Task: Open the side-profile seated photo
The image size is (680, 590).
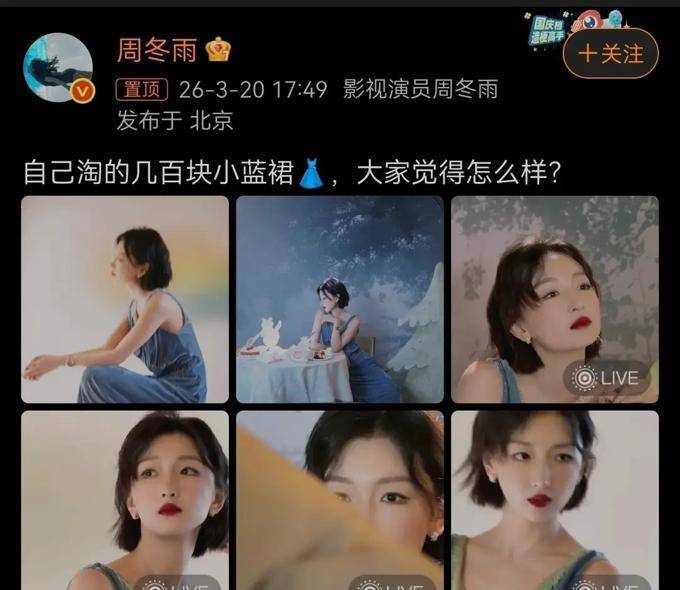Action: tap(125, 299)
